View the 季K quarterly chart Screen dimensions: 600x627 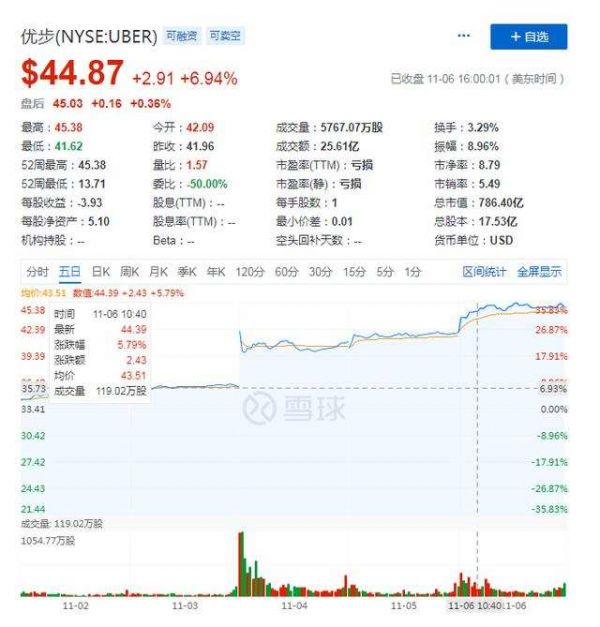pyautogui.click(x=187, y=271)
